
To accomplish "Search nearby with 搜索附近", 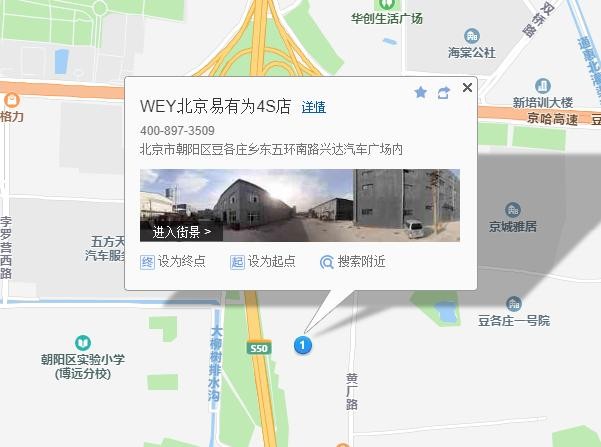I will tap(352, 262).
